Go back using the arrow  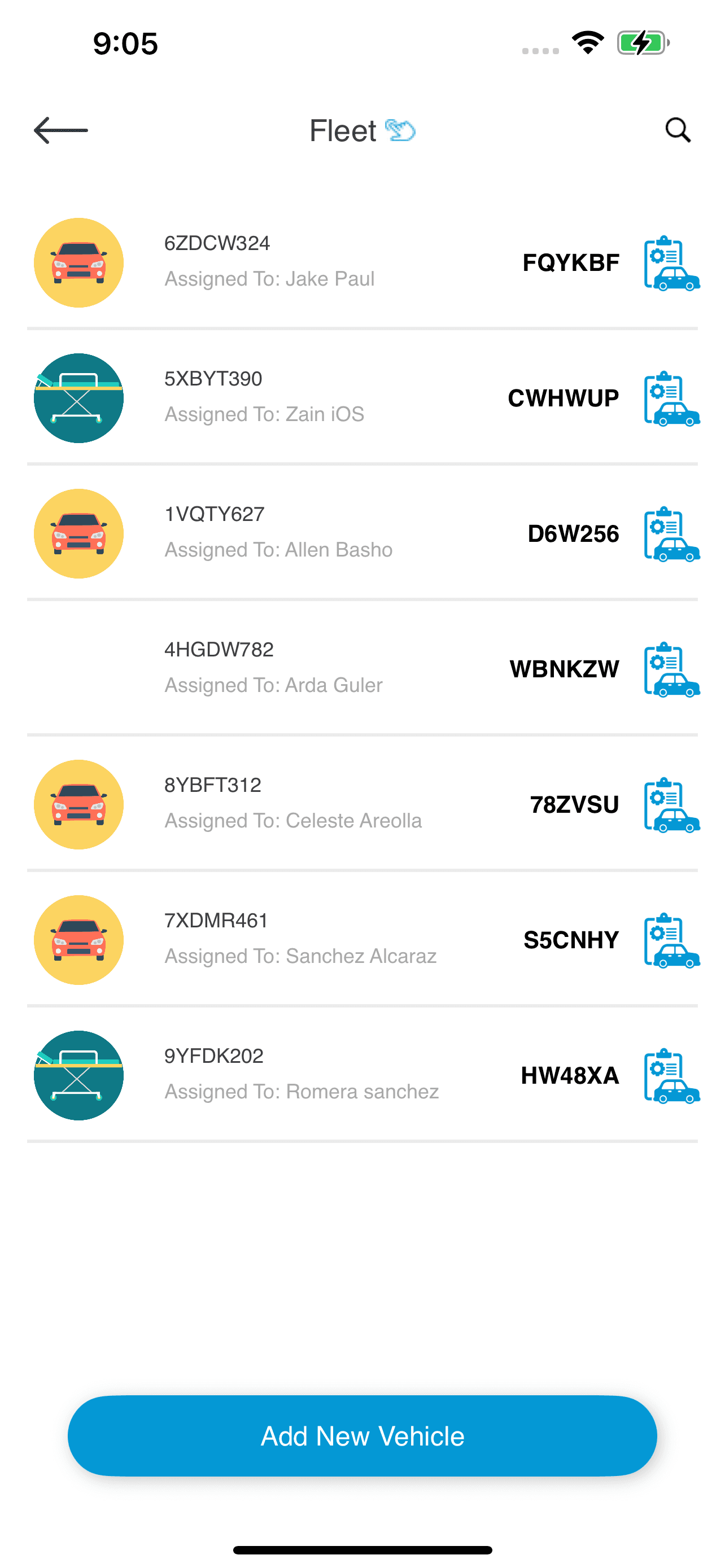coord(60,130)
